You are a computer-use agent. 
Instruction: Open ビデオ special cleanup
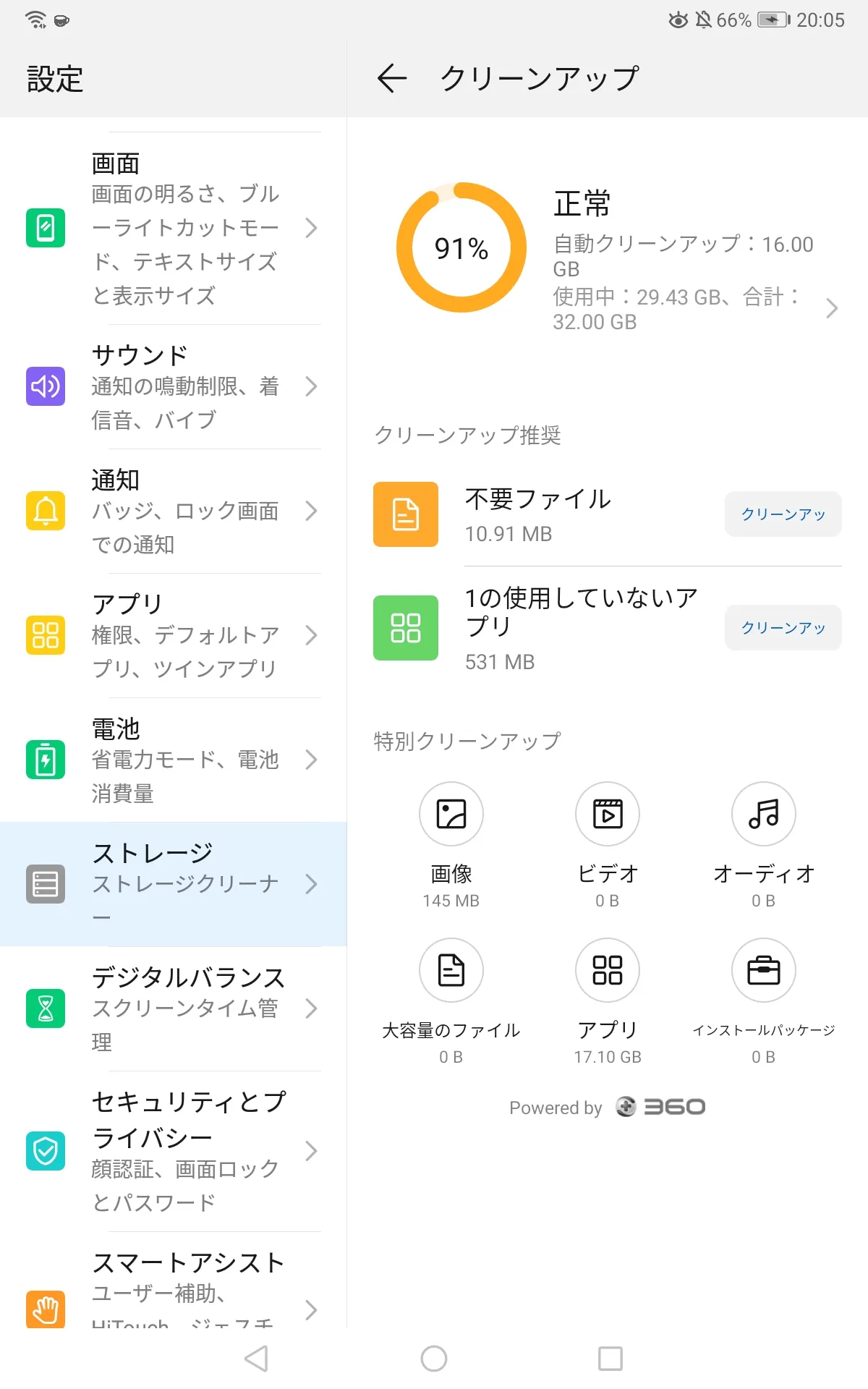point(608,815)
